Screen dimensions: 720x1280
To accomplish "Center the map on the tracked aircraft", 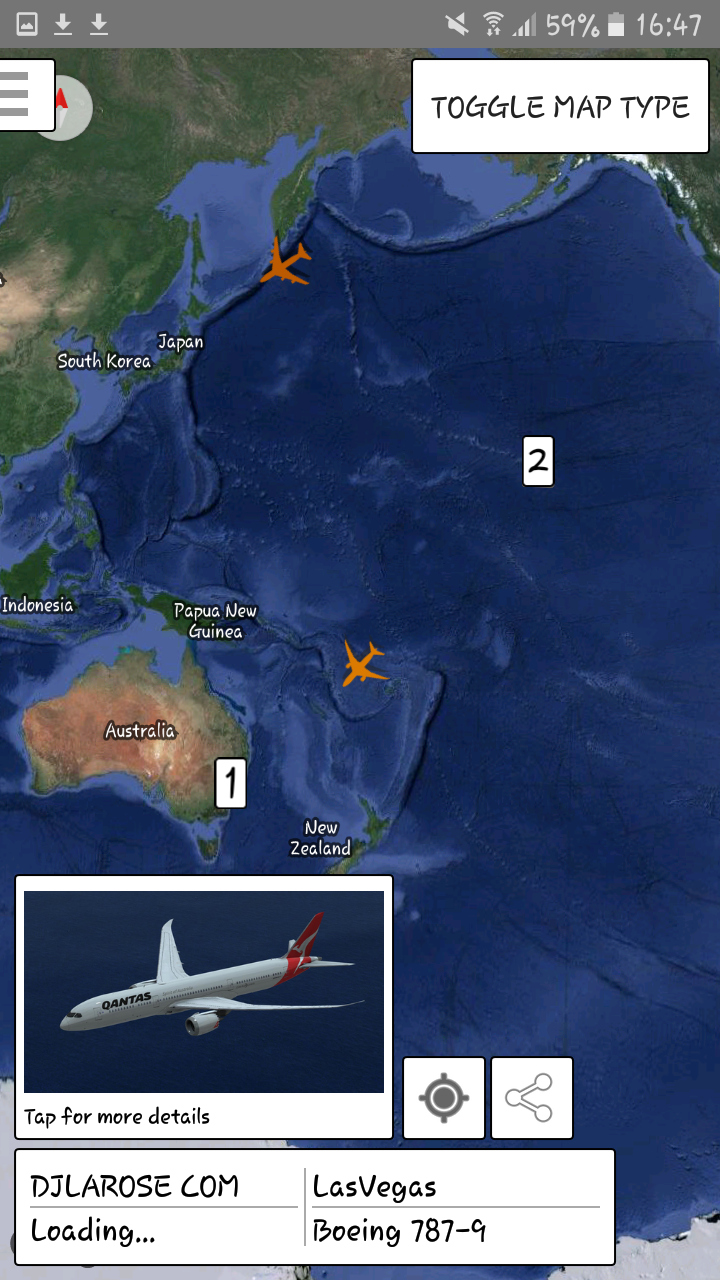I will (x=444, y=1098).
